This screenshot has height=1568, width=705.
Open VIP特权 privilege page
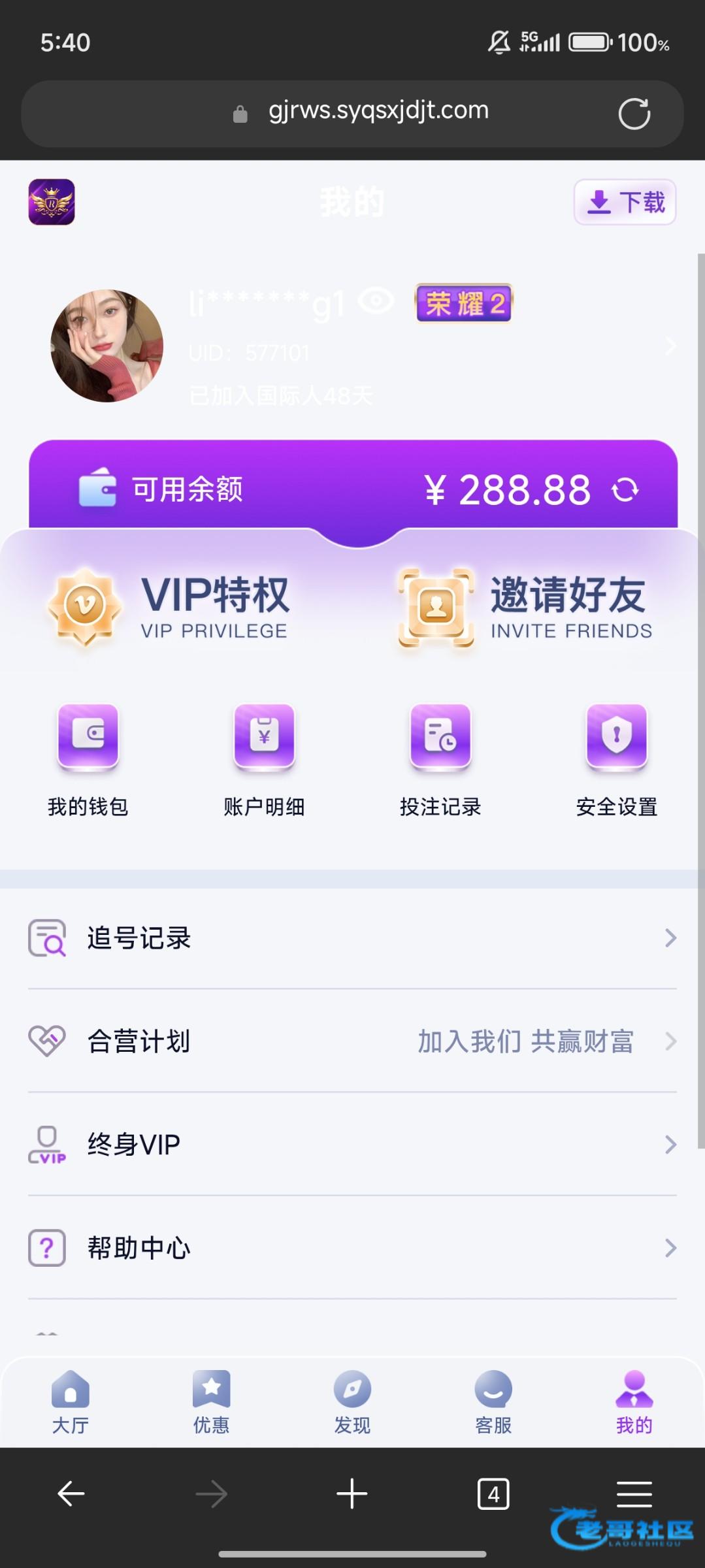[170, 606]
